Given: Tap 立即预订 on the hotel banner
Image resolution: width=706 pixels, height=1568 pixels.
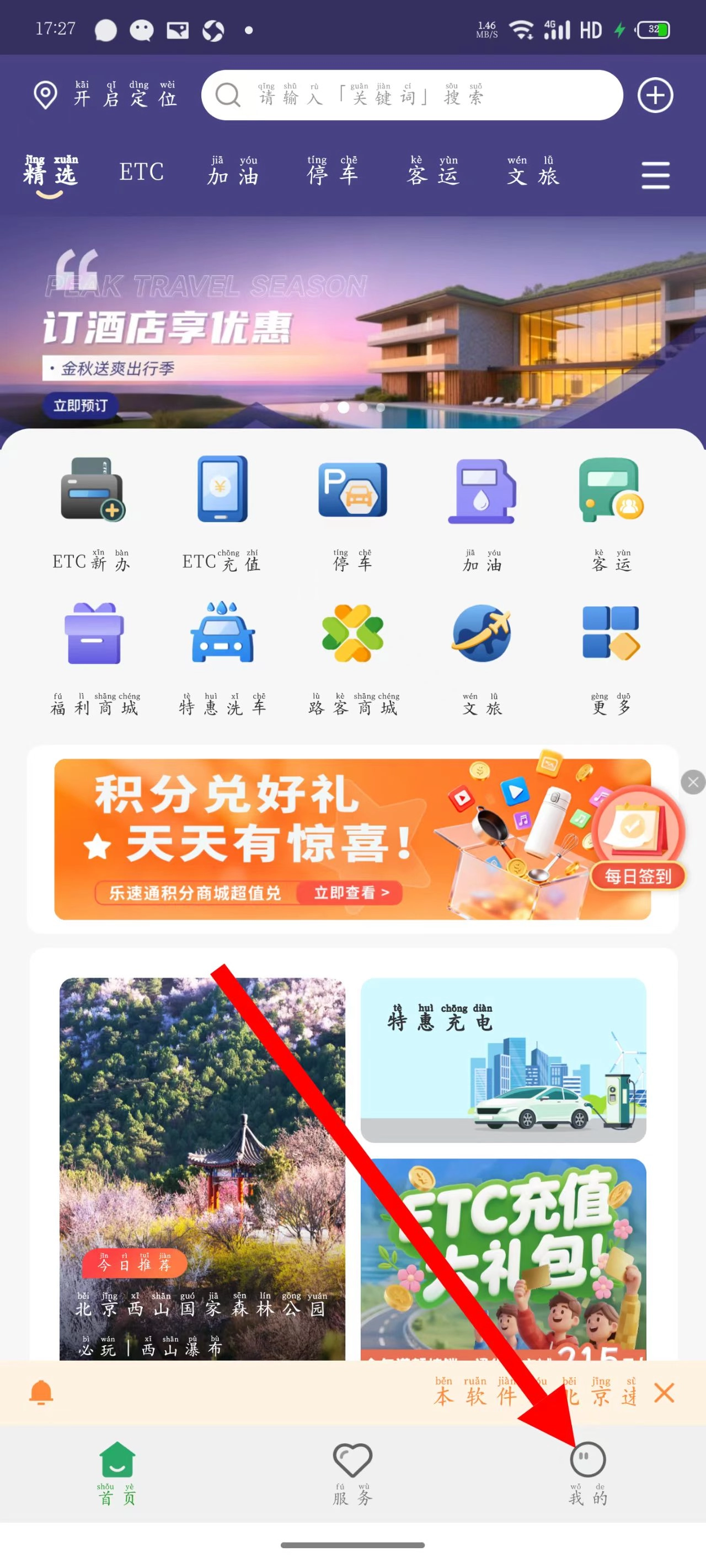Looking at the screenshot, I should point(81,405).
